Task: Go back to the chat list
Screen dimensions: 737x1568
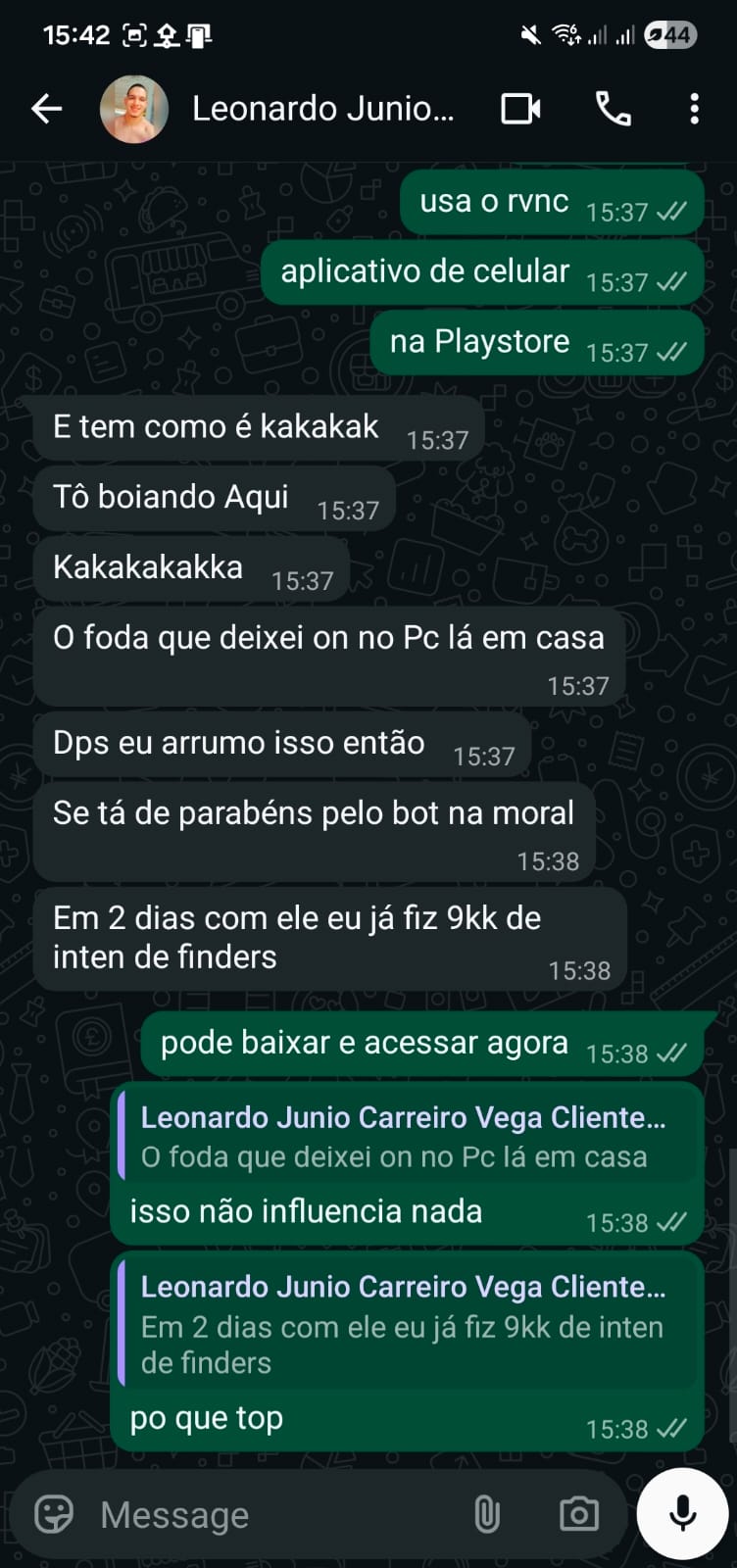Action: [46, 109]
